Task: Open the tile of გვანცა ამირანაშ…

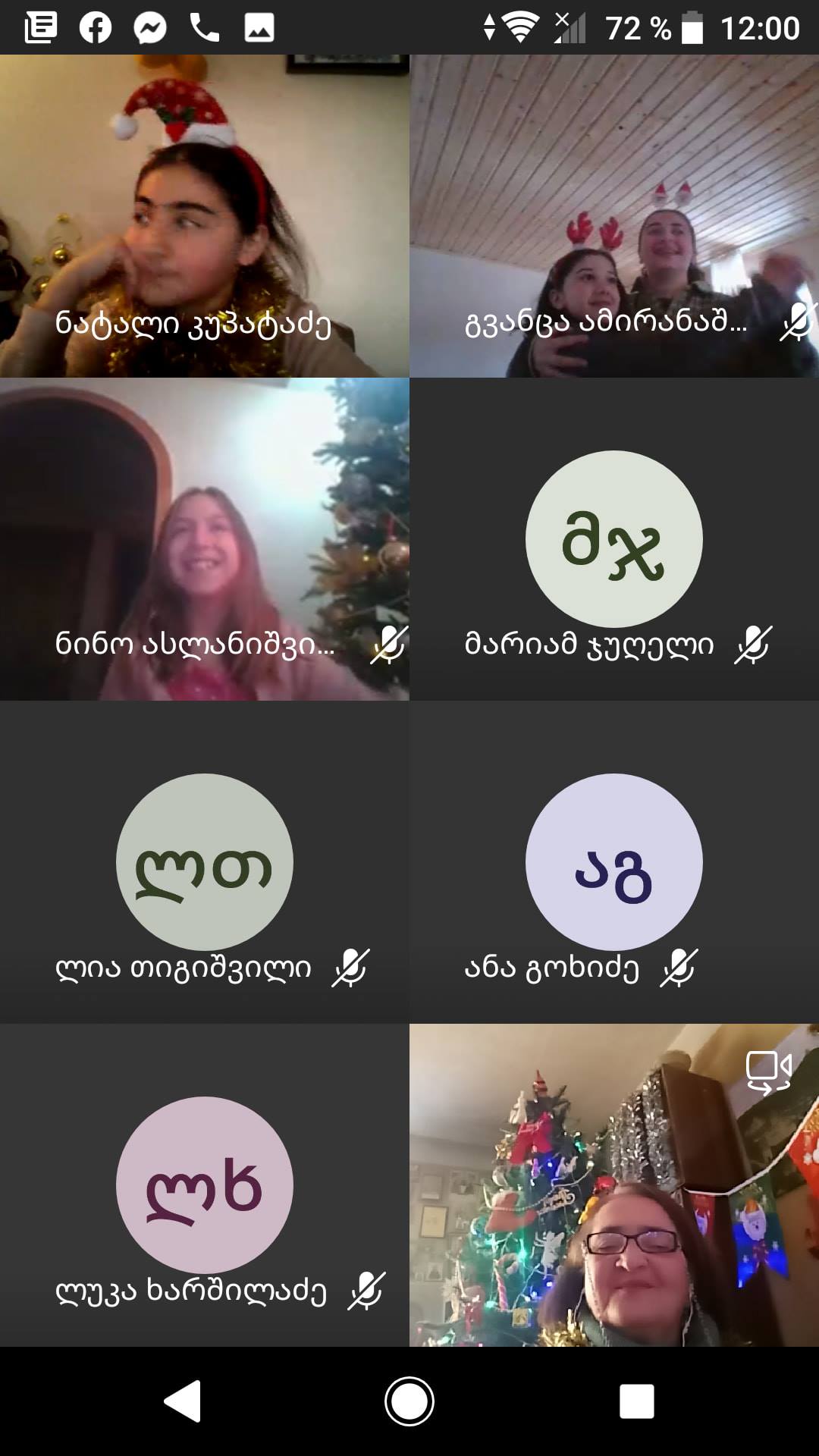Action: [614, 216]
